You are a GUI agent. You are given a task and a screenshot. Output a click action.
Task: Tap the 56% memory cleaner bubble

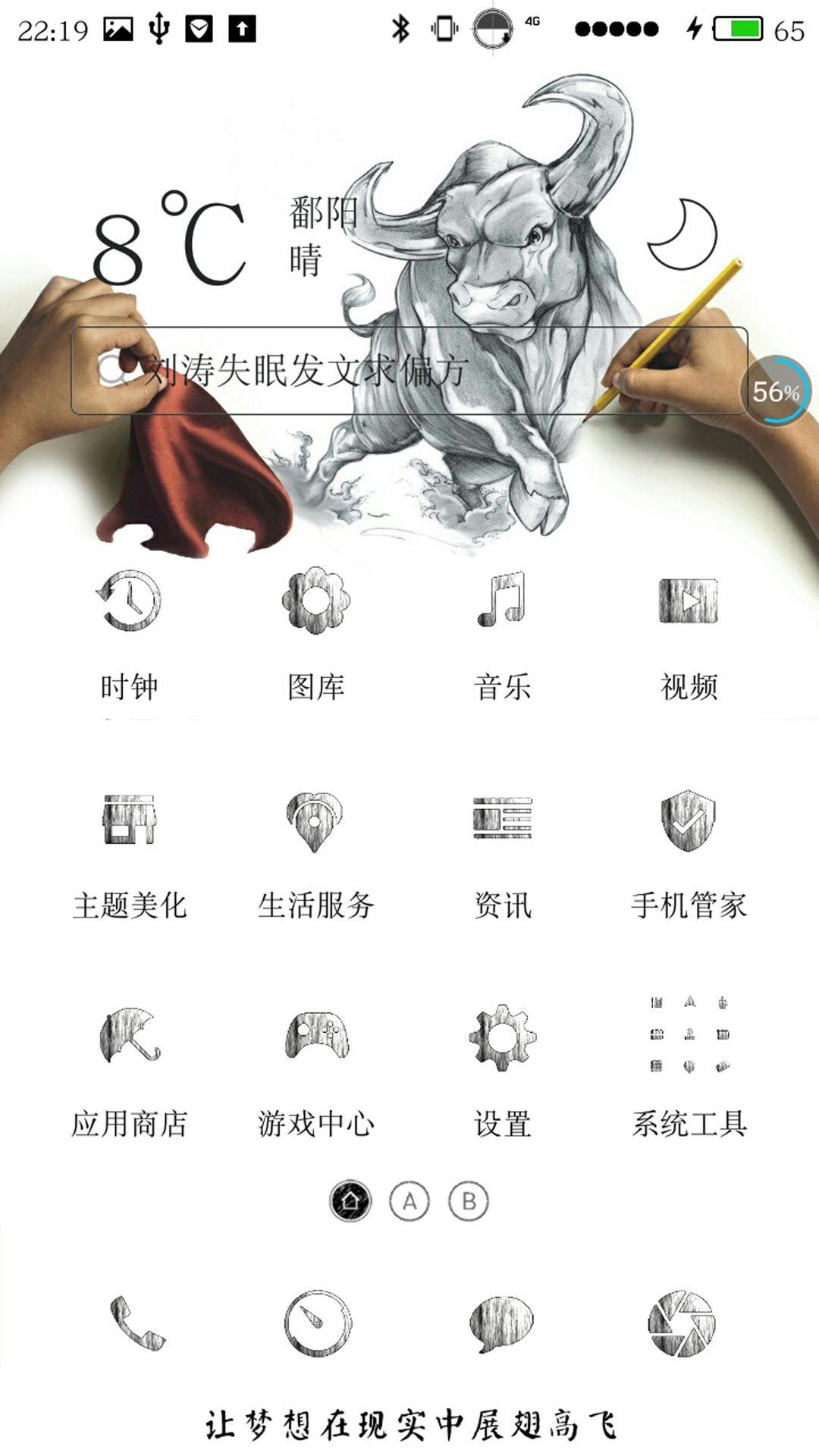pyautogui.click(x=776, y=391)
